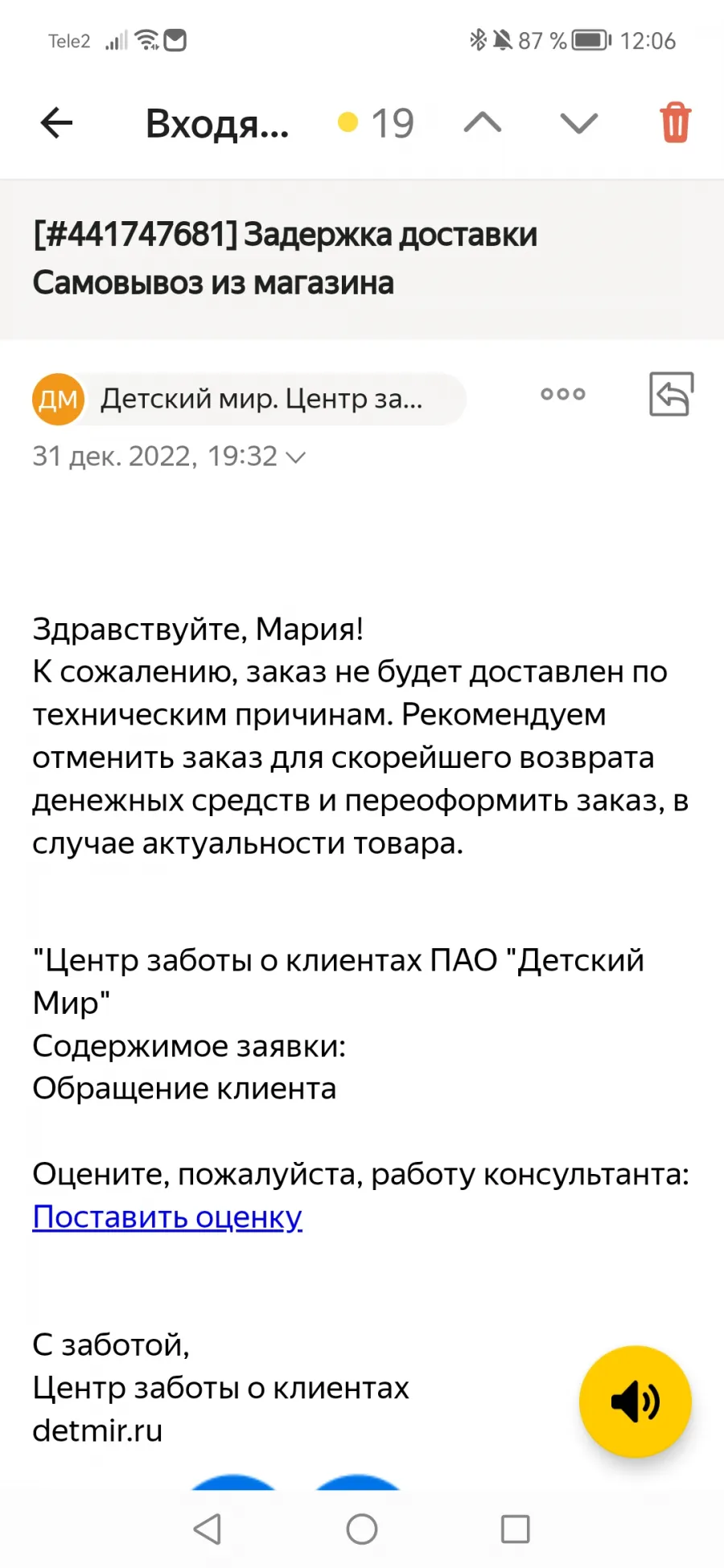Open recent apps from the navigation bar
Screen dimensions: 724x1568
click(515, 1529)
